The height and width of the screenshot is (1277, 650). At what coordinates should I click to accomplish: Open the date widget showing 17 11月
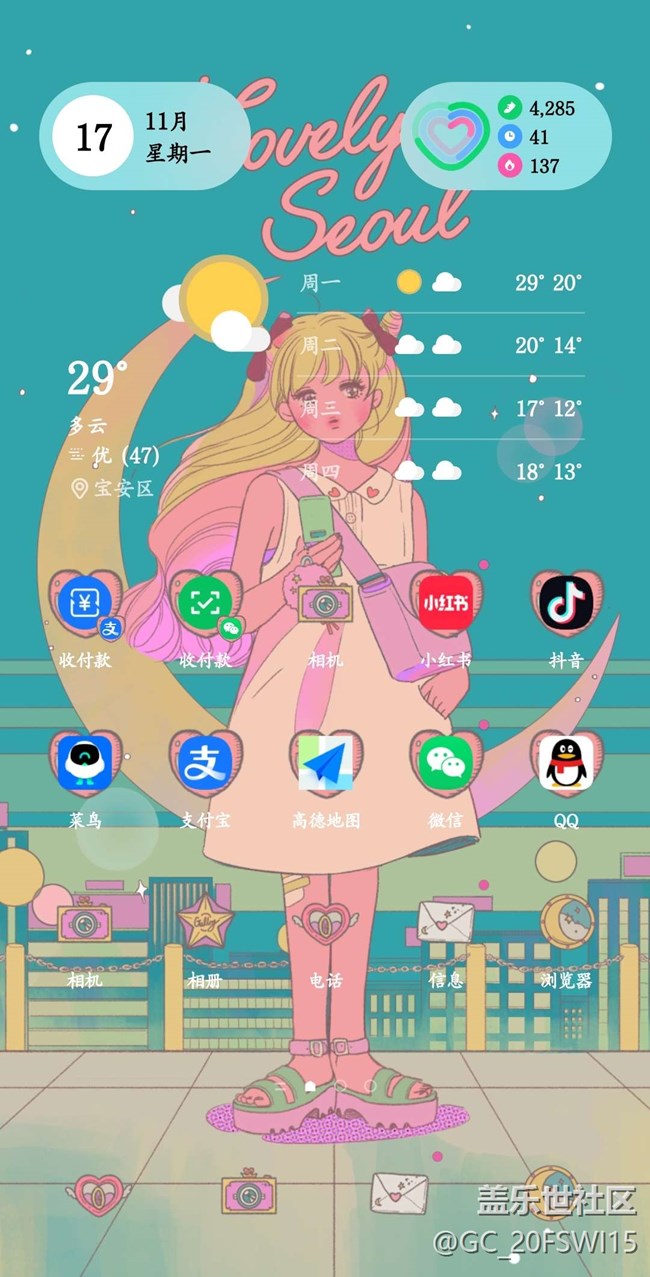point(143,137)
